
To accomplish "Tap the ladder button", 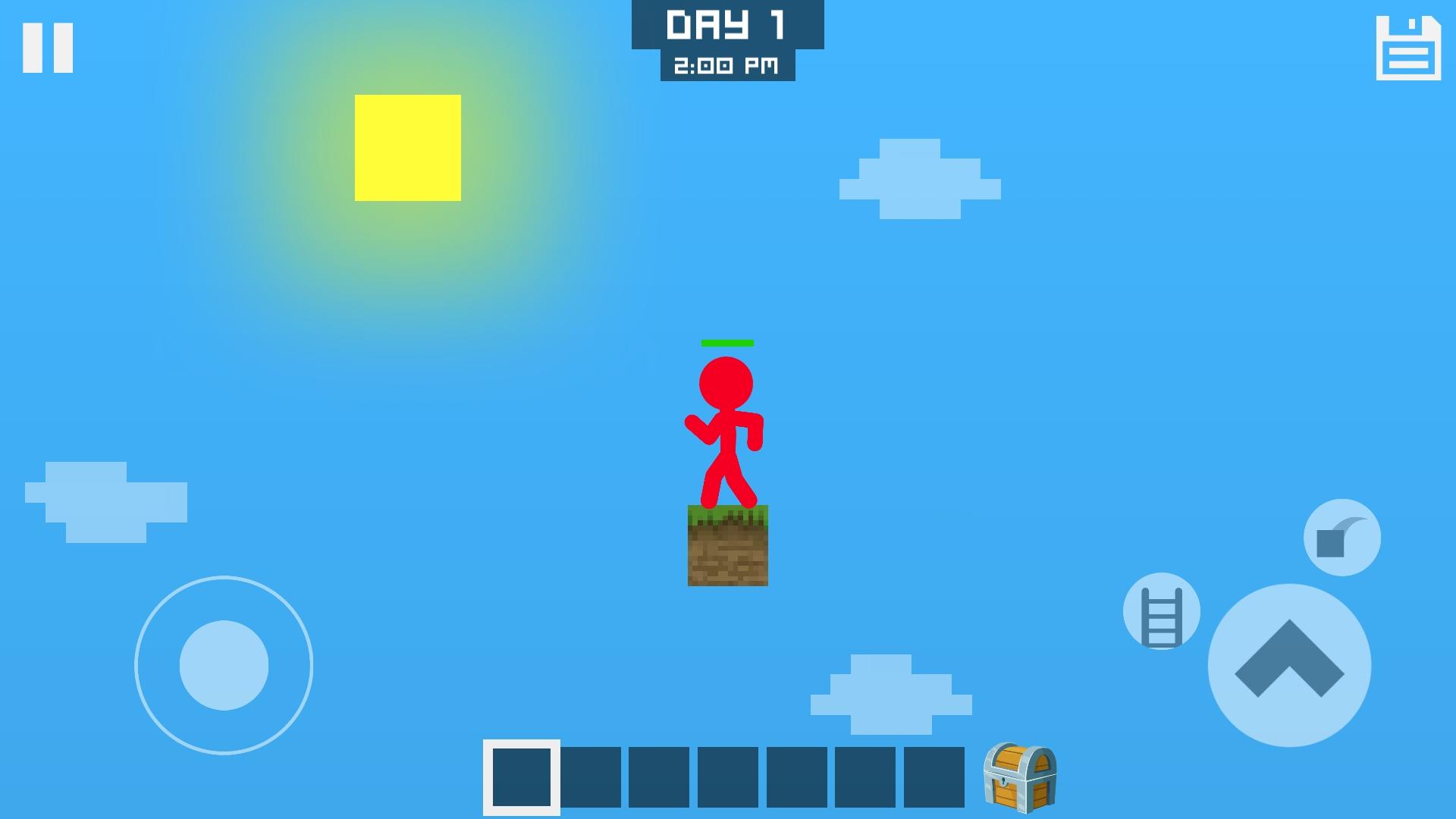I will click(1161, 611).
